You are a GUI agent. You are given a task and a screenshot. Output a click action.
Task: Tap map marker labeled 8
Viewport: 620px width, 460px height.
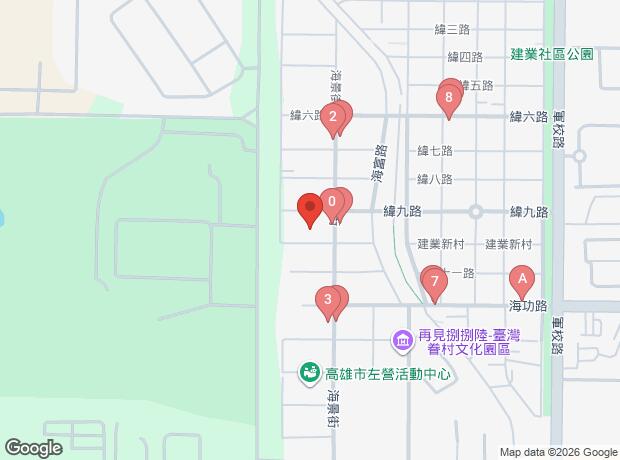(449, 98)
